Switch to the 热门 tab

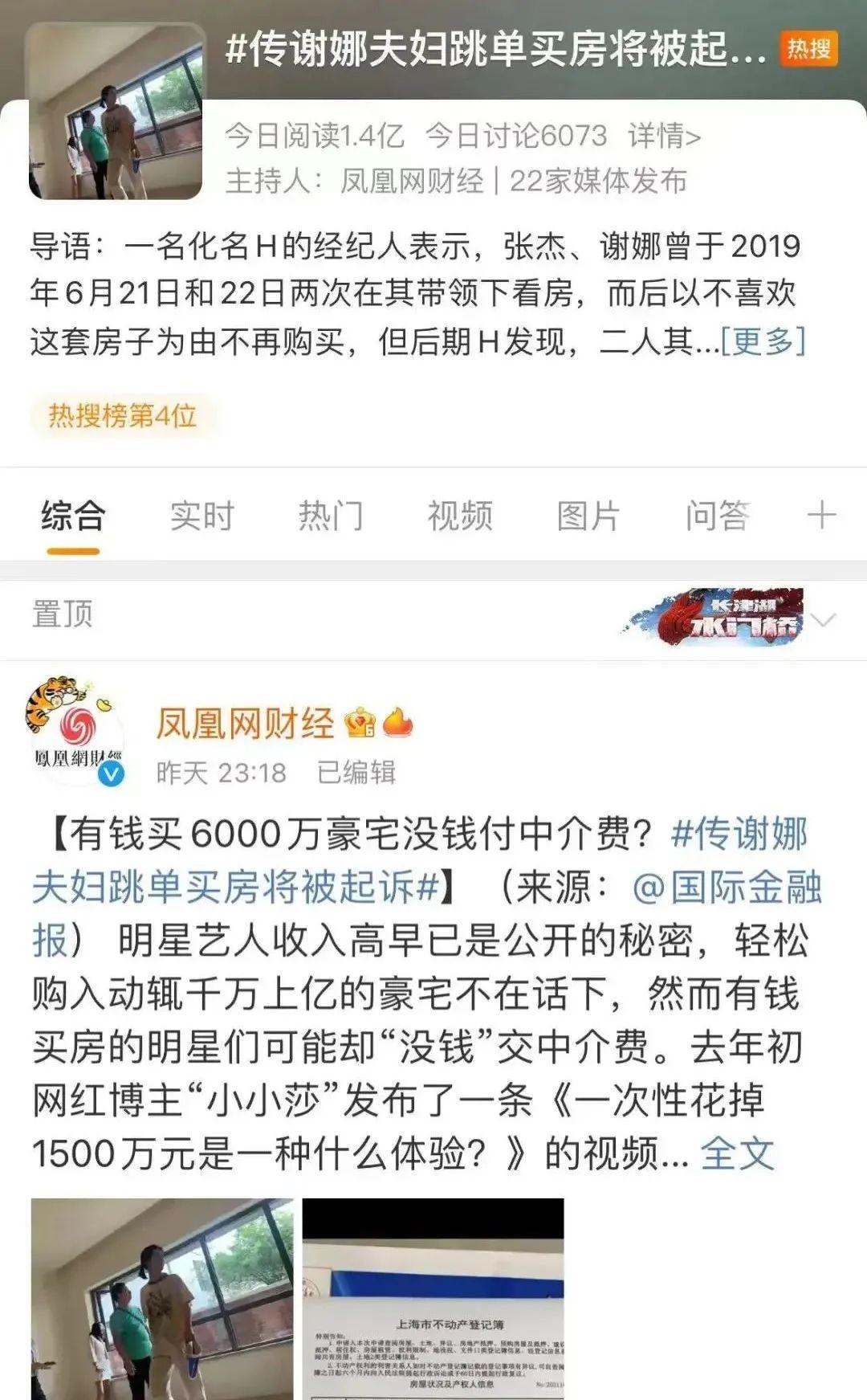(331, 515)
